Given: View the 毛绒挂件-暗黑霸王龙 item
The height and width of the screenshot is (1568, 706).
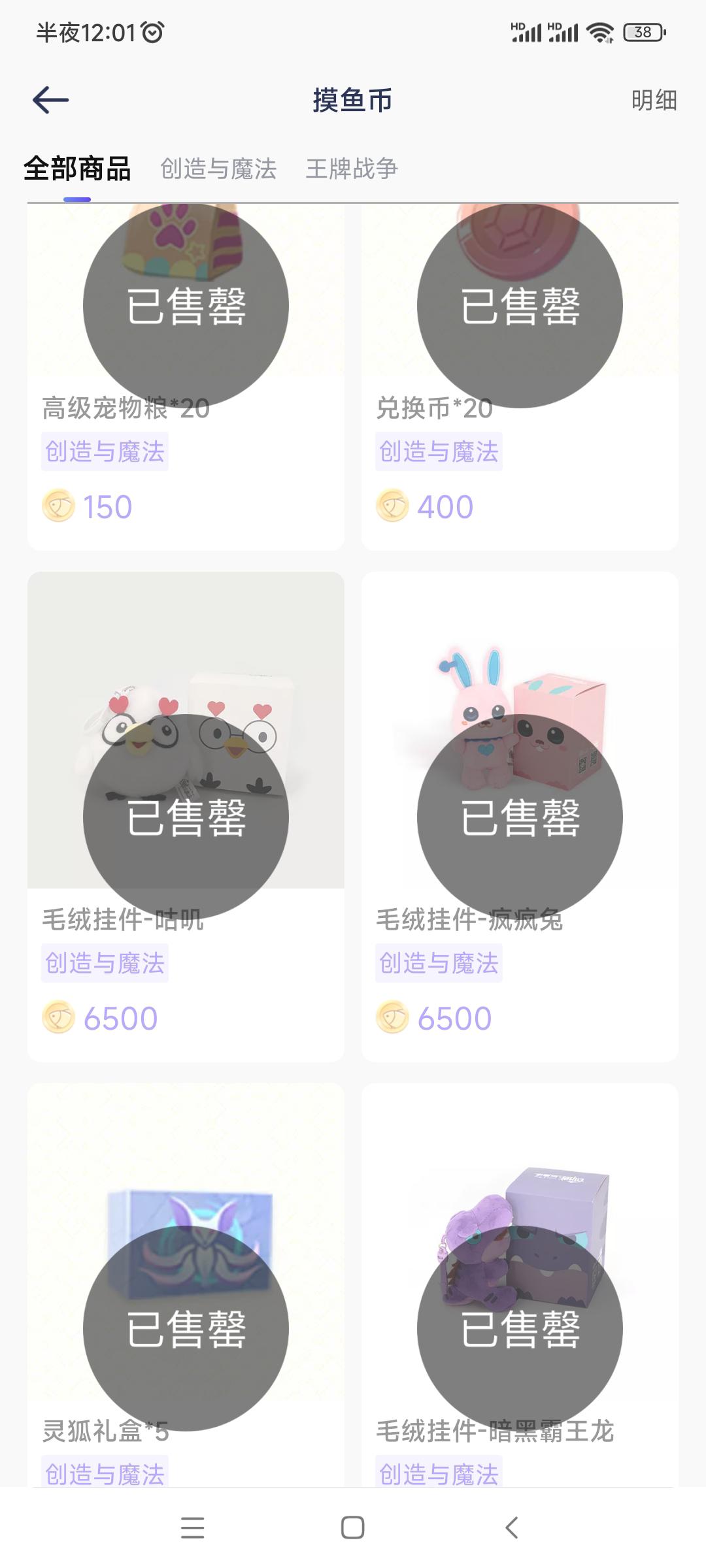Looking at the screenshot, I should (x=520, y=1285).
